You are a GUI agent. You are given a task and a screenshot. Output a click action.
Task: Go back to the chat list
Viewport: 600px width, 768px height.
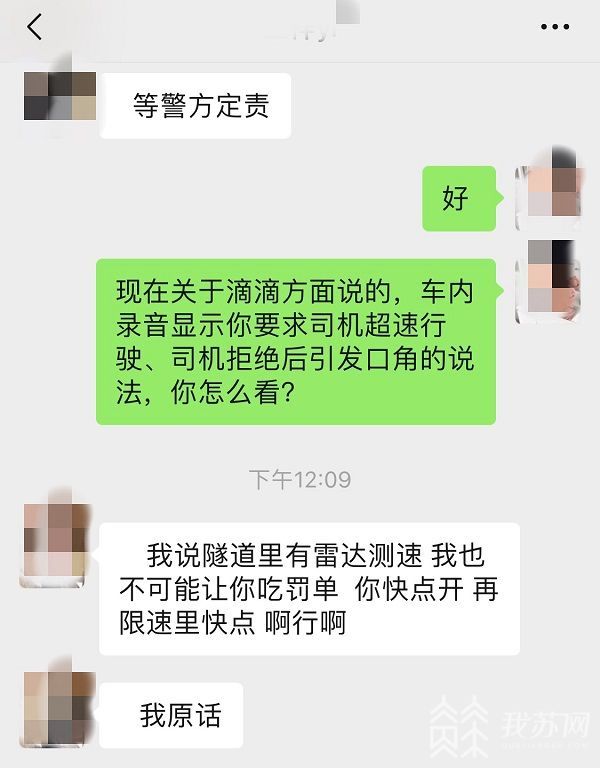click(x=35, y=27)
